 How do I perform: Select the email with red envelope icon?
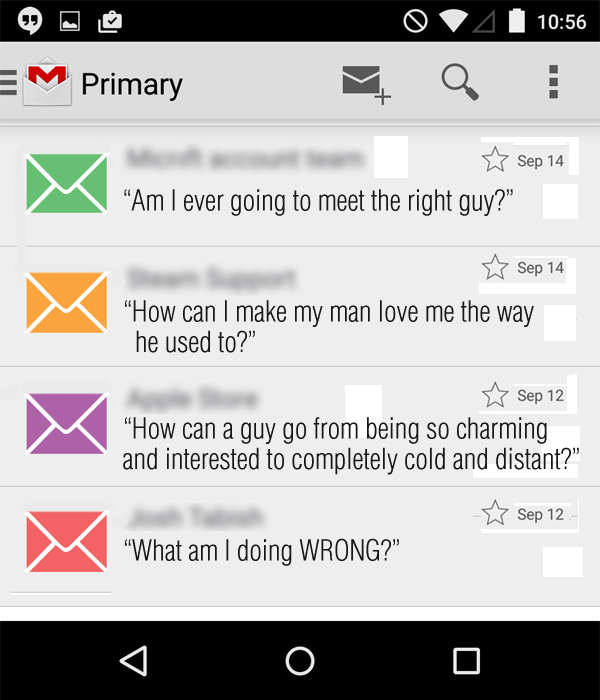66,542
